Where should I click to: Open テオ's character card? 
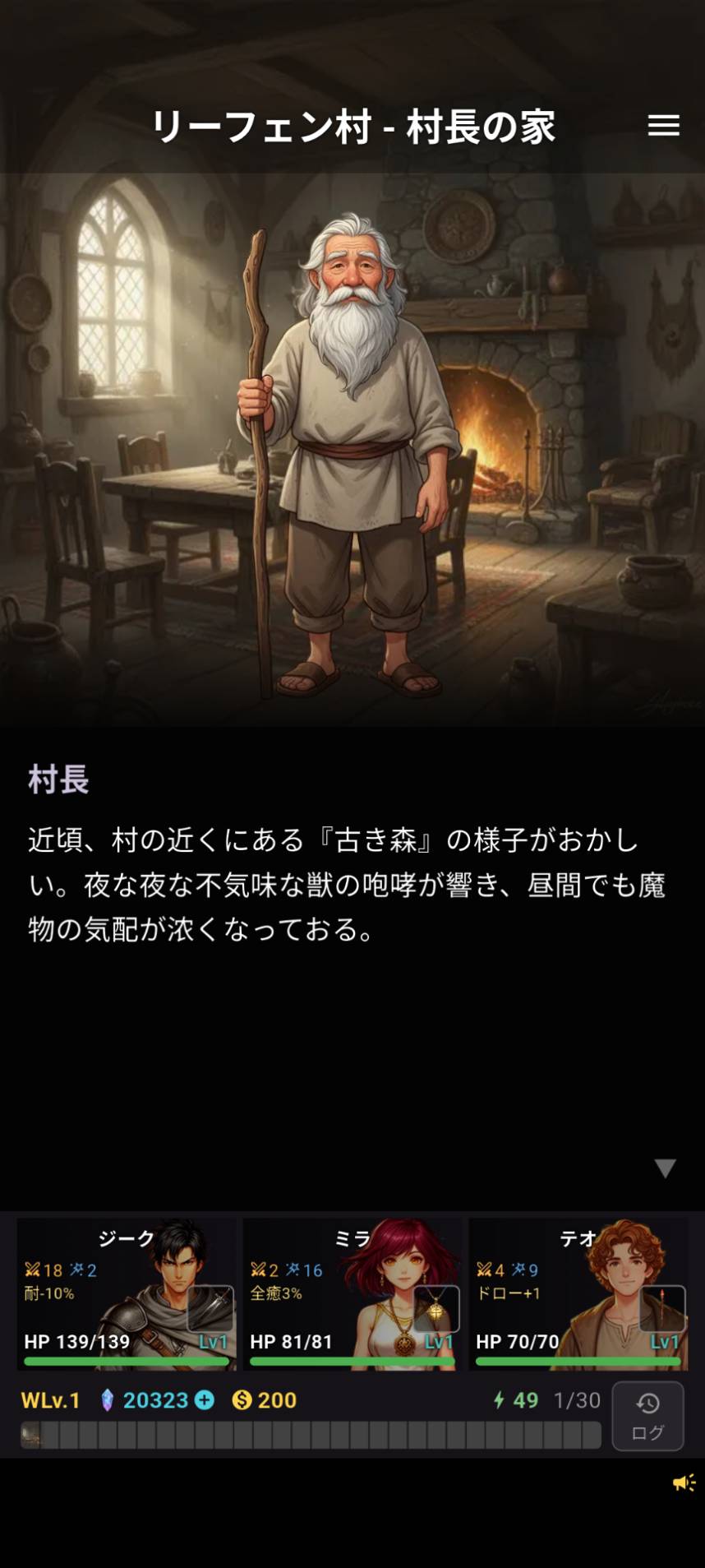click(578, 1293)
